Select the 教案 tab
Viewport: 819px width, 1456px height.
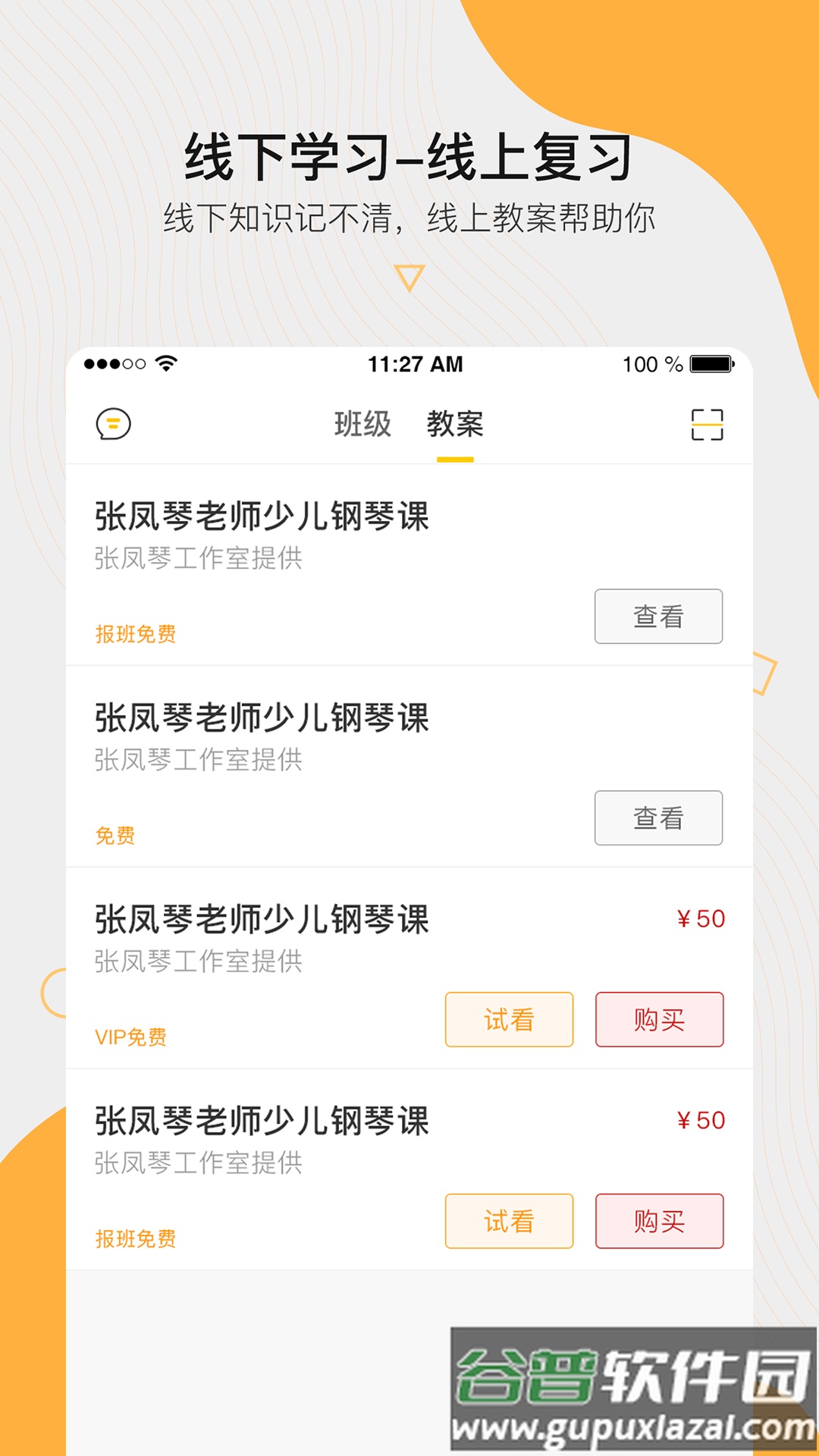pos(457,425)
